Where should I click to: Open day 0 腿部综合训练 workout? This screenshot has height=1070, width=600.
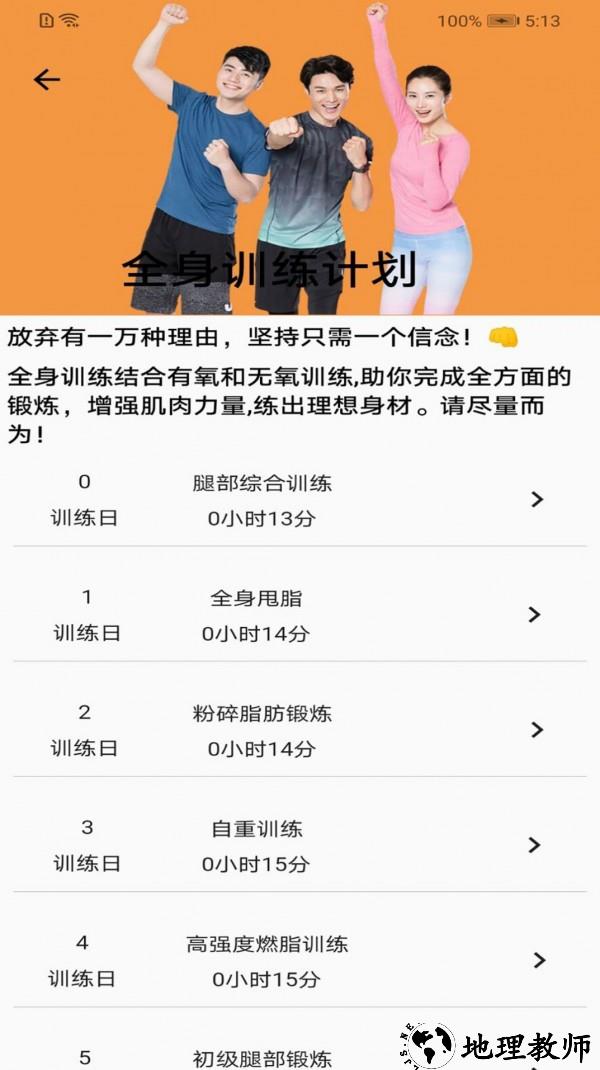[300, 500]
